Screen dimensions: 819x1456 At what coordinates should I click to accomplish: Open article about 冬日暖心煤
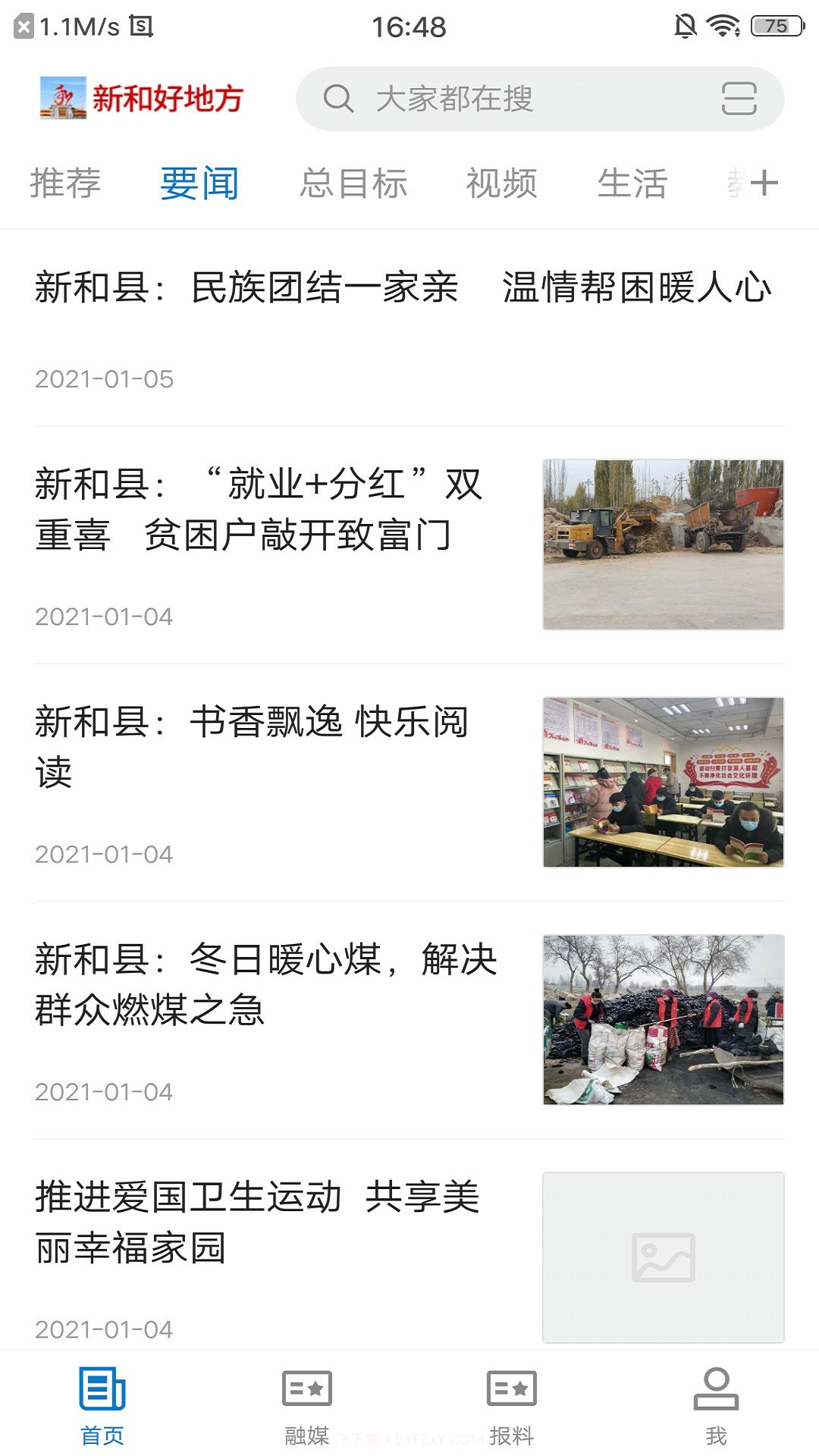point(265,986)
